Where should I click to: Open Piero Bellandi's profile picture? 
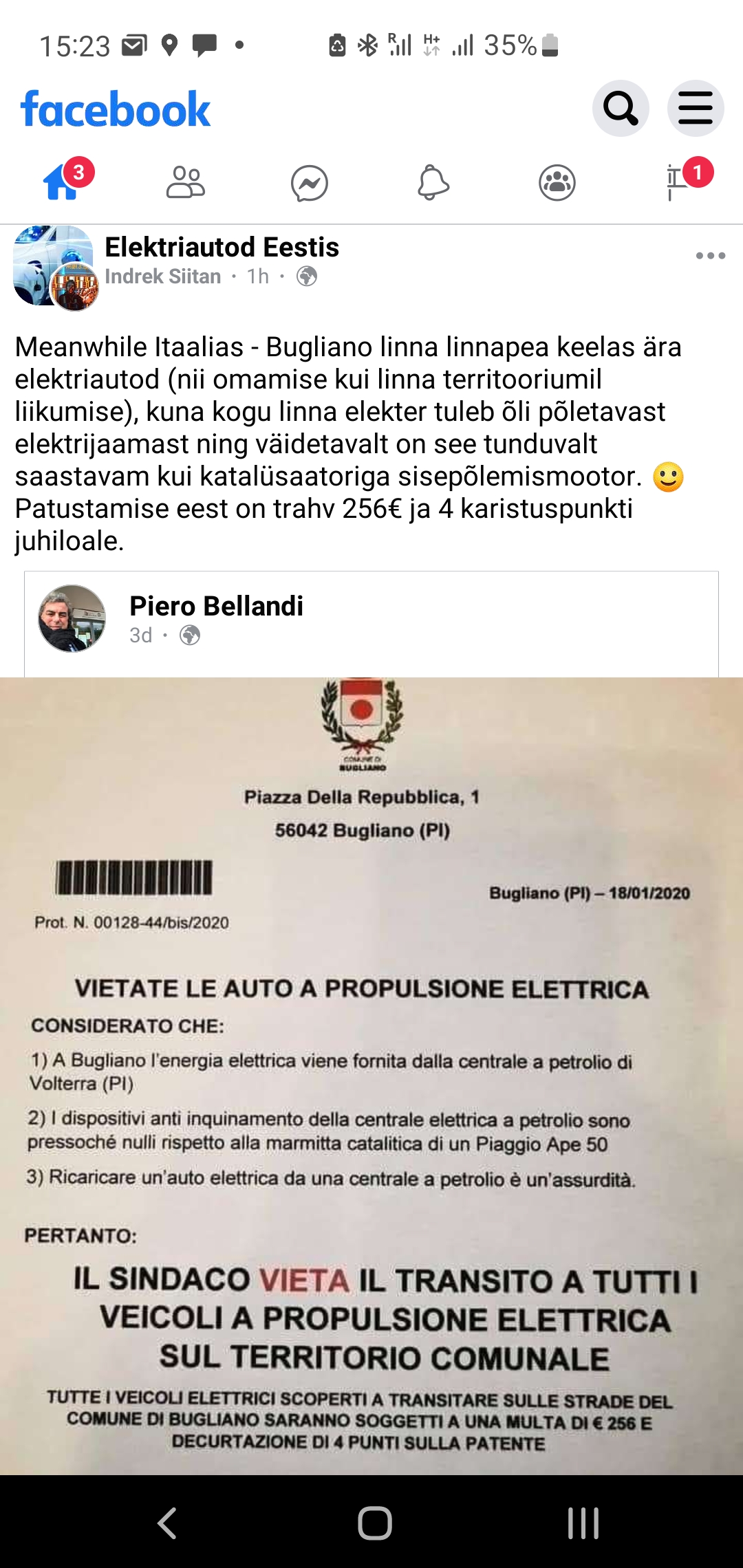[72, 618]
